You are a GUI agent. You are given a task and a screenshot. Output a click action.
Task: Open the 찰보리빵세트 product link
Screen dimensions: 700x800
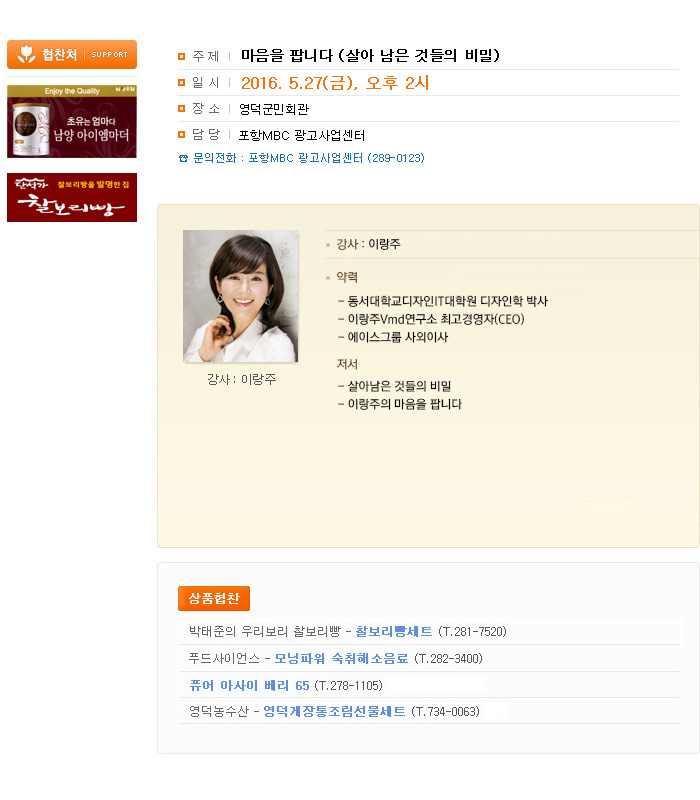point(394,632)
